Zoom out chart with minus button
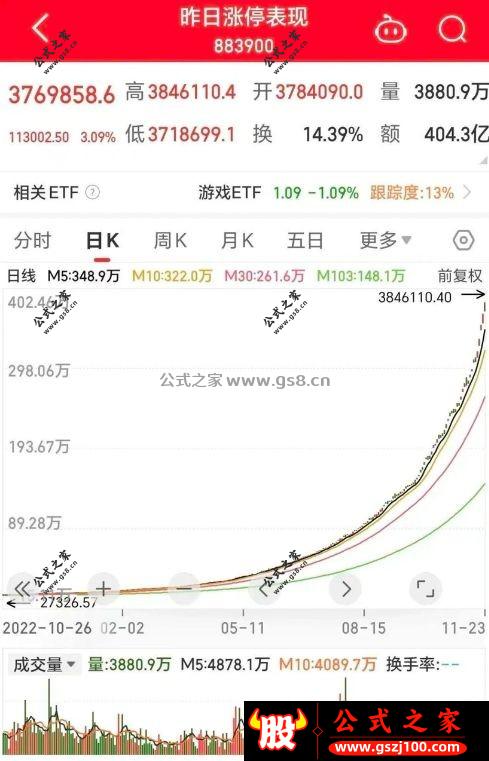The image size is (489, 761). pos(184,589)
